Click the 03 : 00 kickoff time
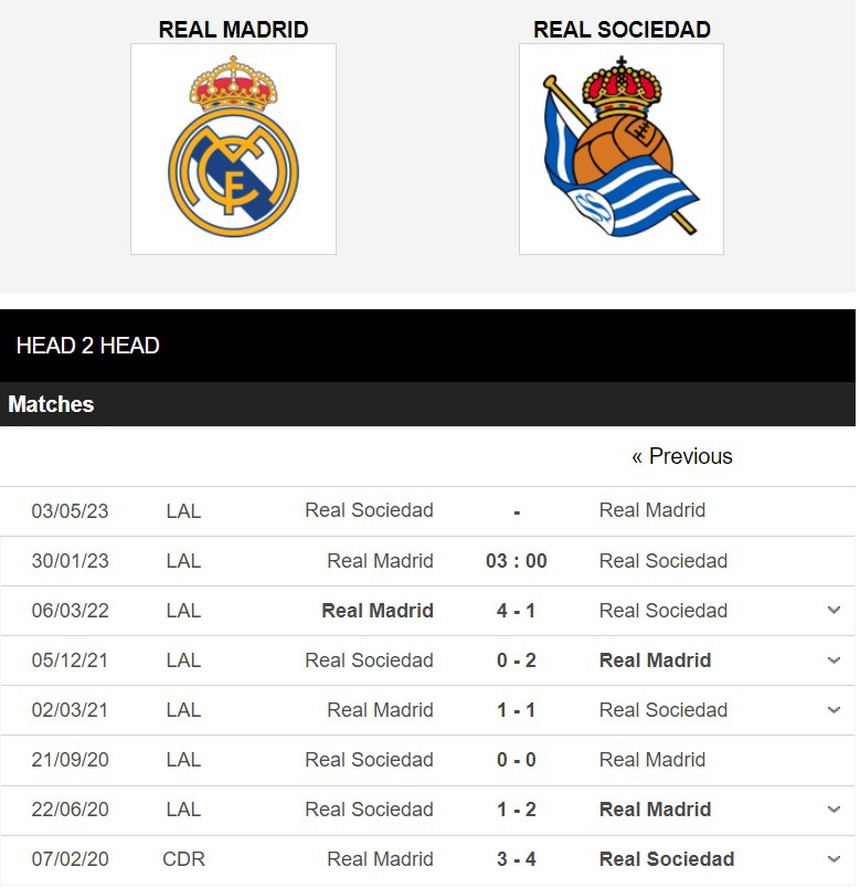The image size is (860, 888). click(516, 561)
